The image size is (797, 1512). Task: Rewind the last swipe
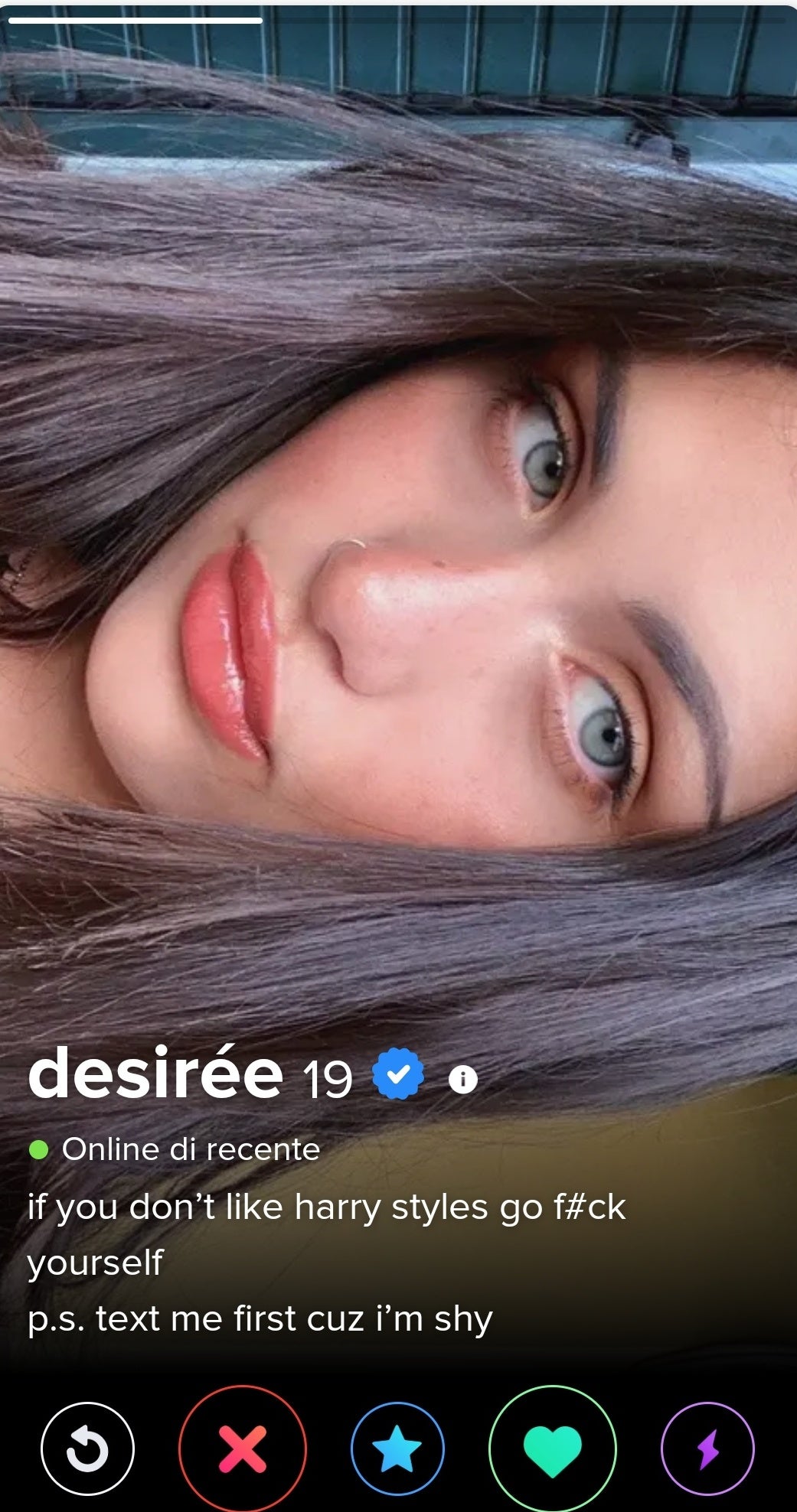[87, 1448]
